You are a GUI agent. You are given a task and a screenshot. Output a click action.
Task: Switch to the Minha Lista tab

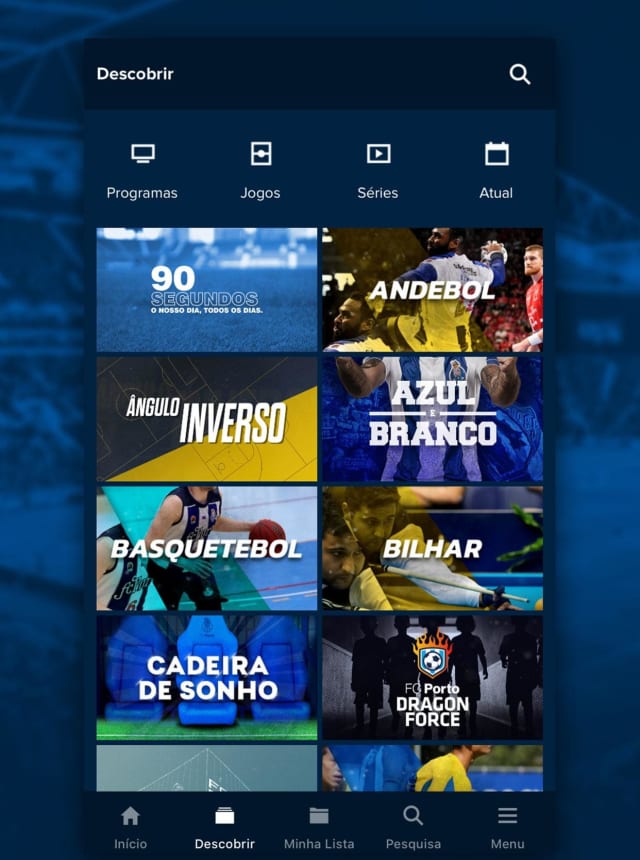[x=319, y=826]
